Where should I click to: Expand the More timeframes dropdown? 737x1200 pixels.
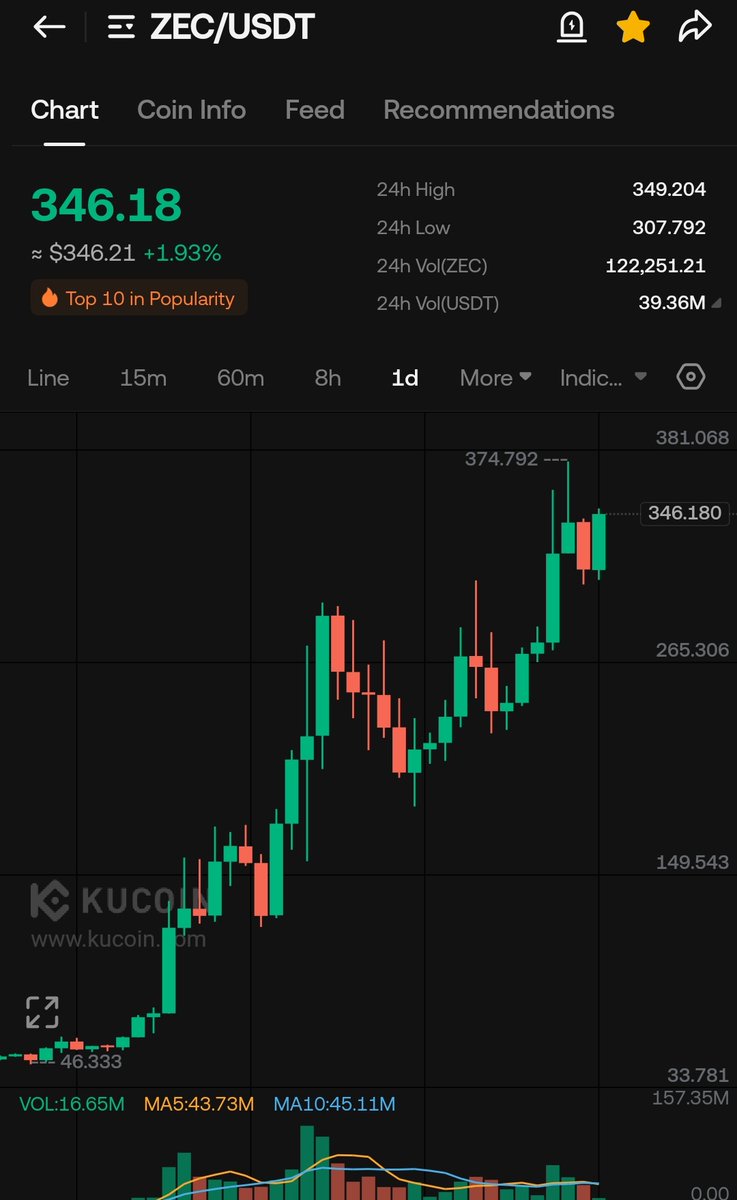(495, 378)
